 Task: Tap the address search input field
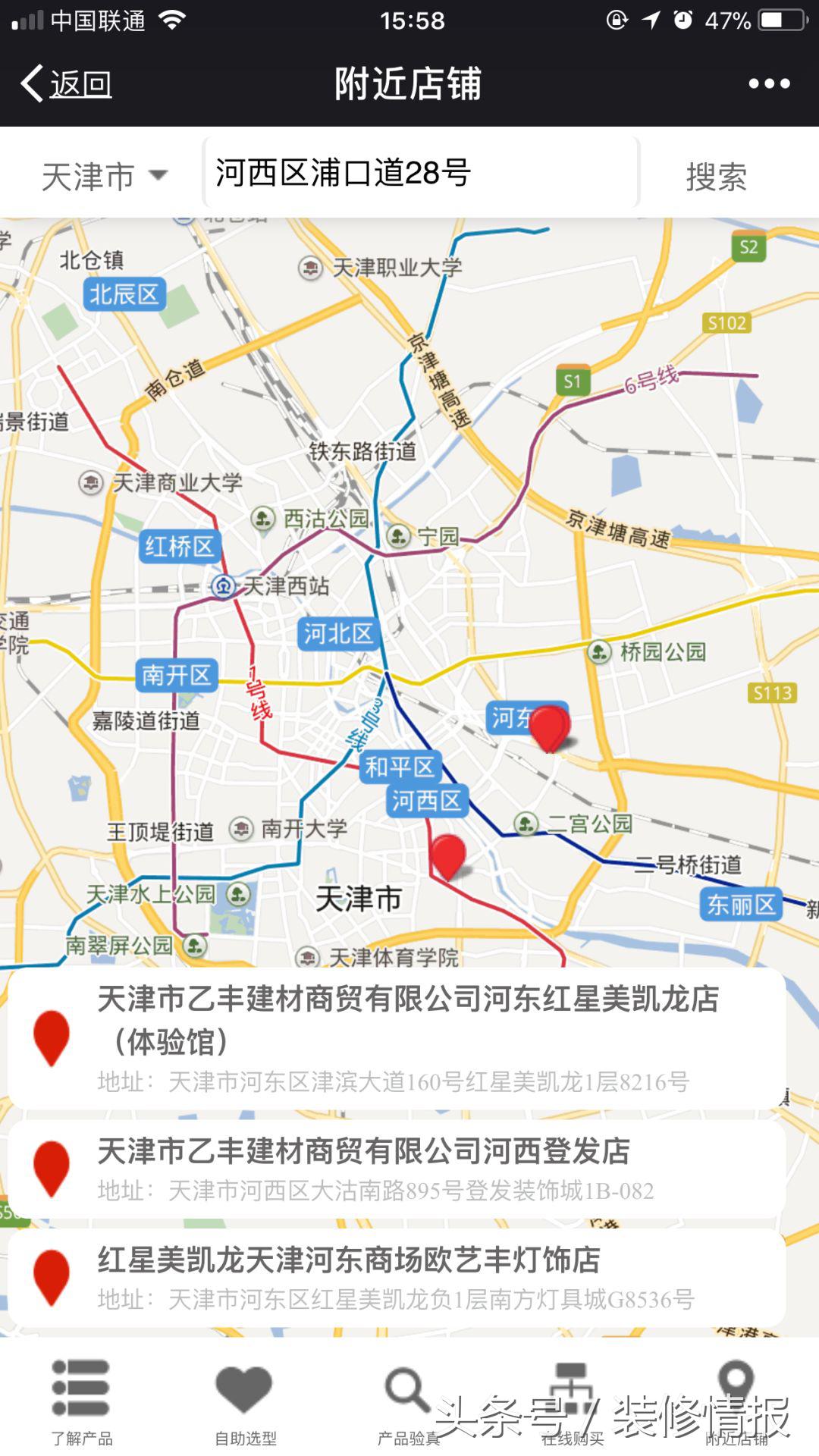(x=421, y=173)
